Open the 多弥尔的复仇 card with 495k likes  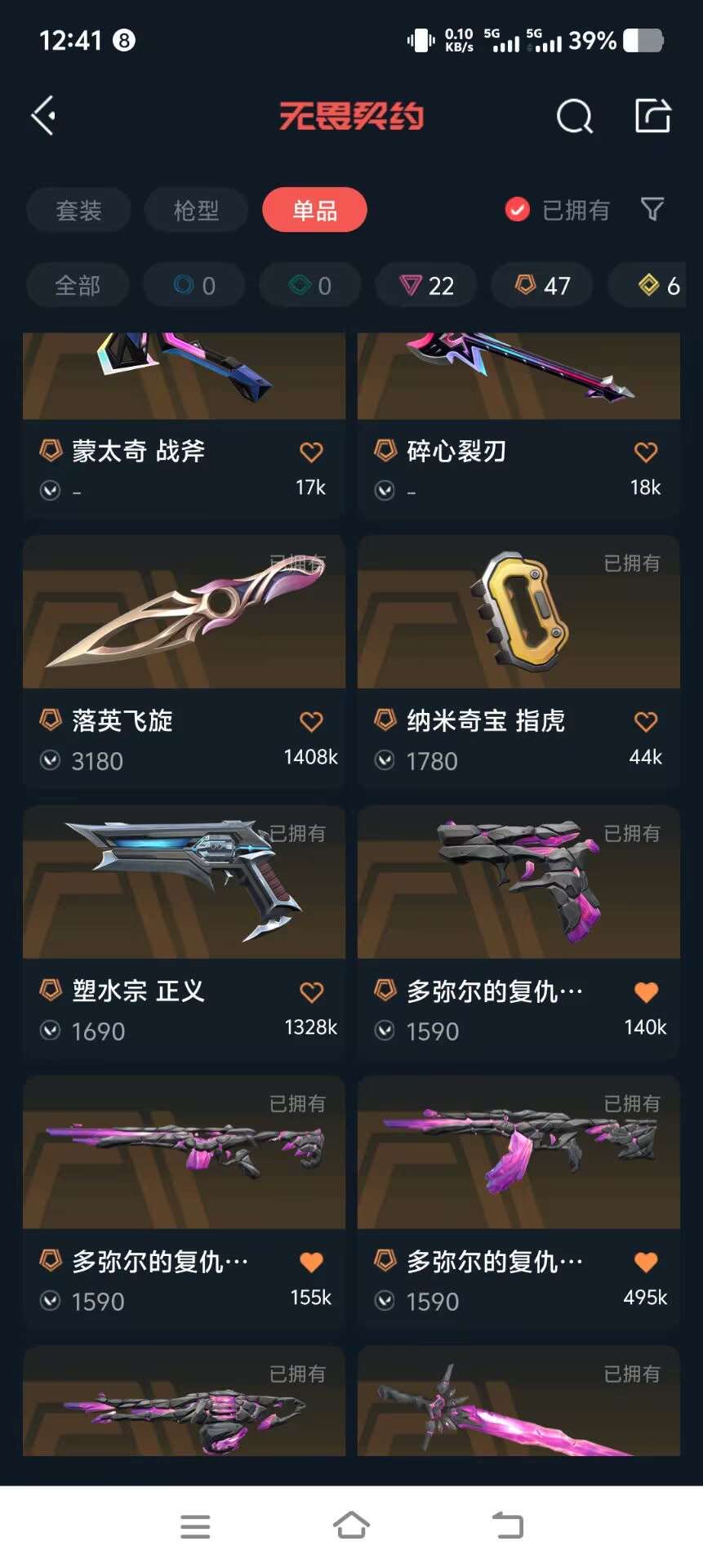518,1202
